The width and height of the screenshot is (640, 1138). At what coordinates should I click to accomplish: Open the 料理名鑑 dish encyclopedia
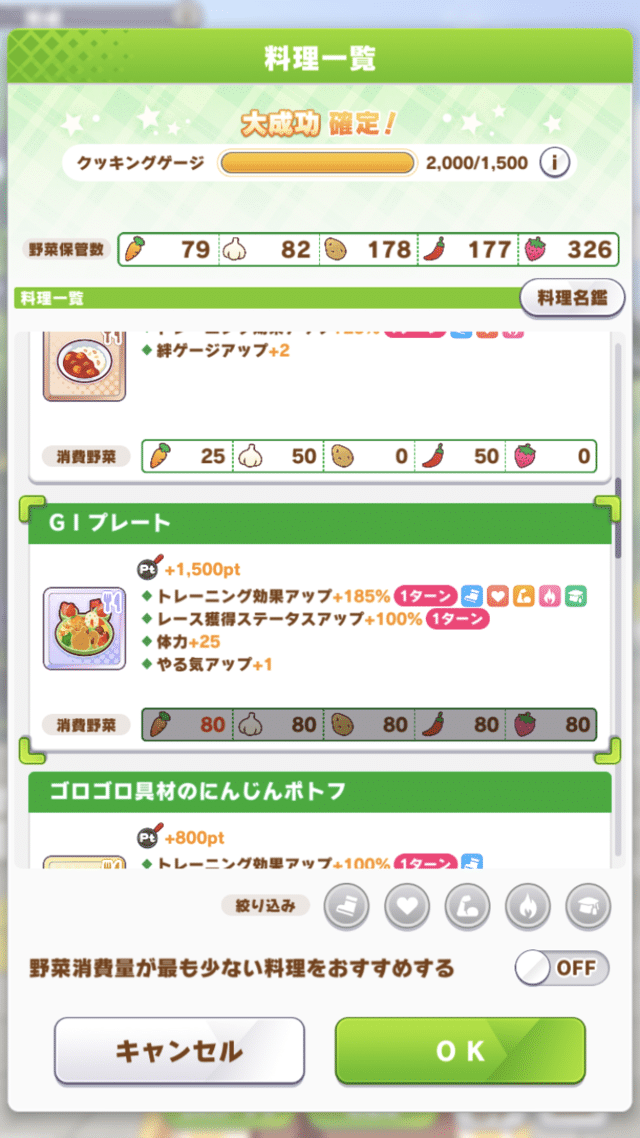click(x=572, y=298)
